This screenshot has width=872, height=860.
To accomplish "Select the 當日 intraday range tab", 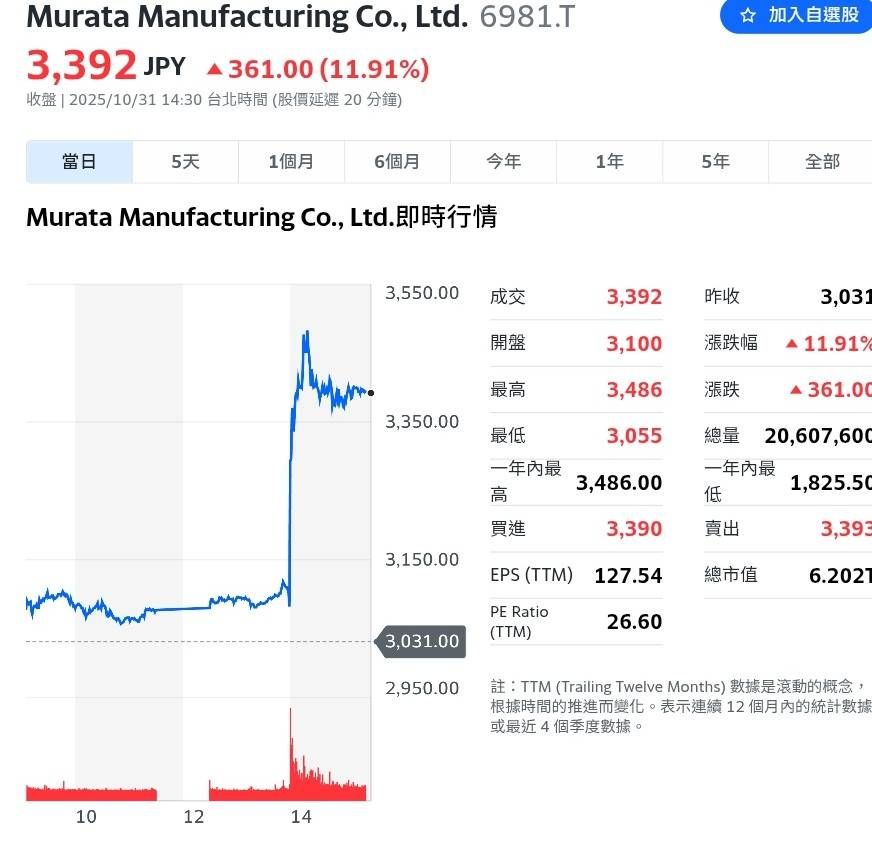I will tap(79, 162).
